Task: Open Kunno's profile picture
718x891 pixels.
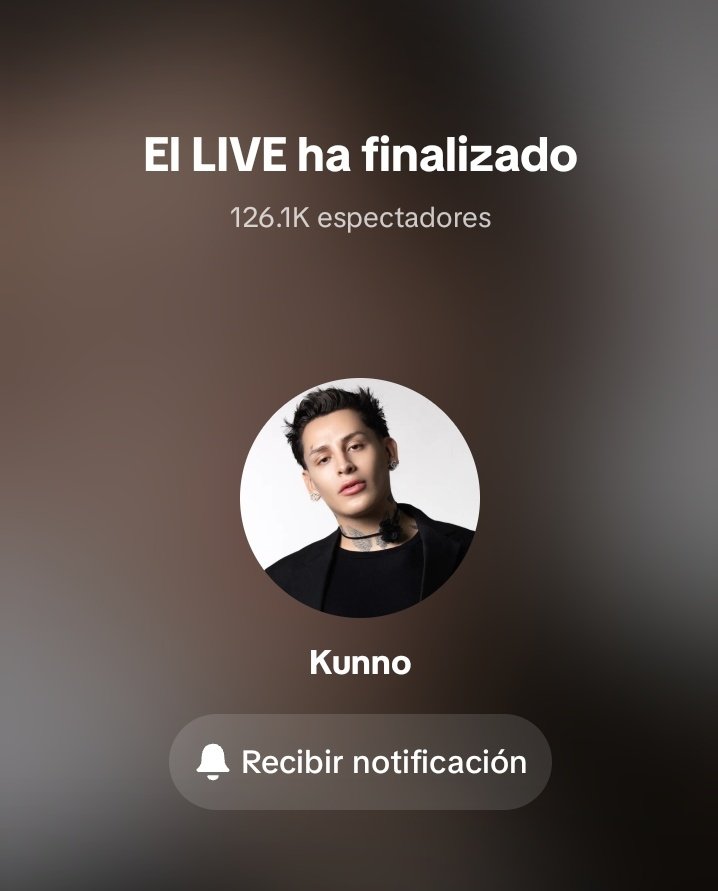Action: [360, 497]
